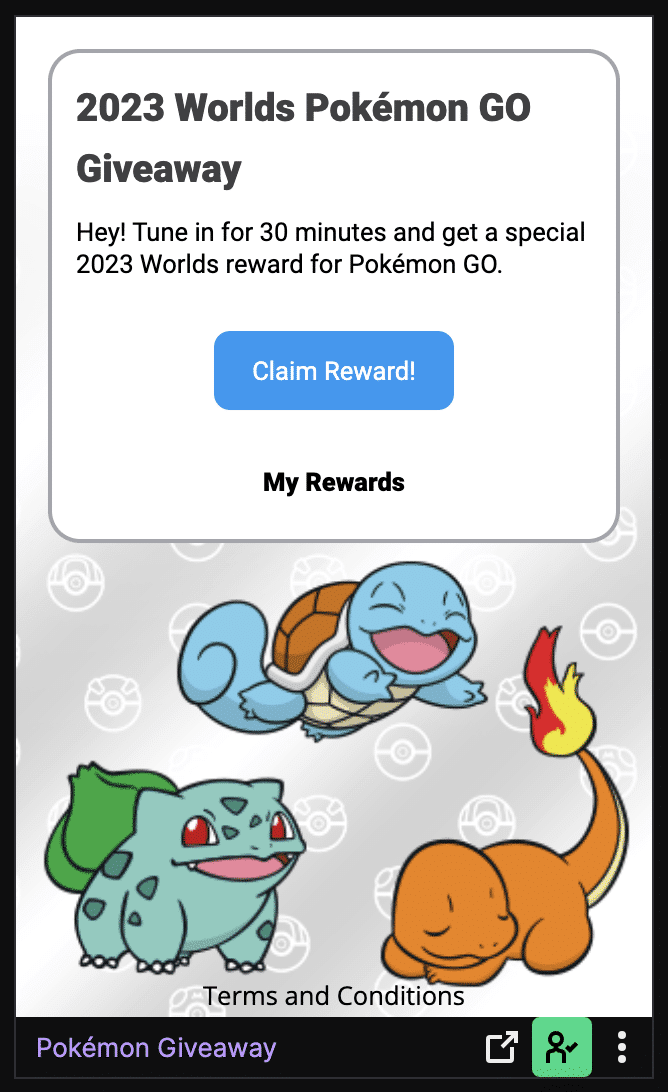Manage extension access via green person icon

(562, 1047)
